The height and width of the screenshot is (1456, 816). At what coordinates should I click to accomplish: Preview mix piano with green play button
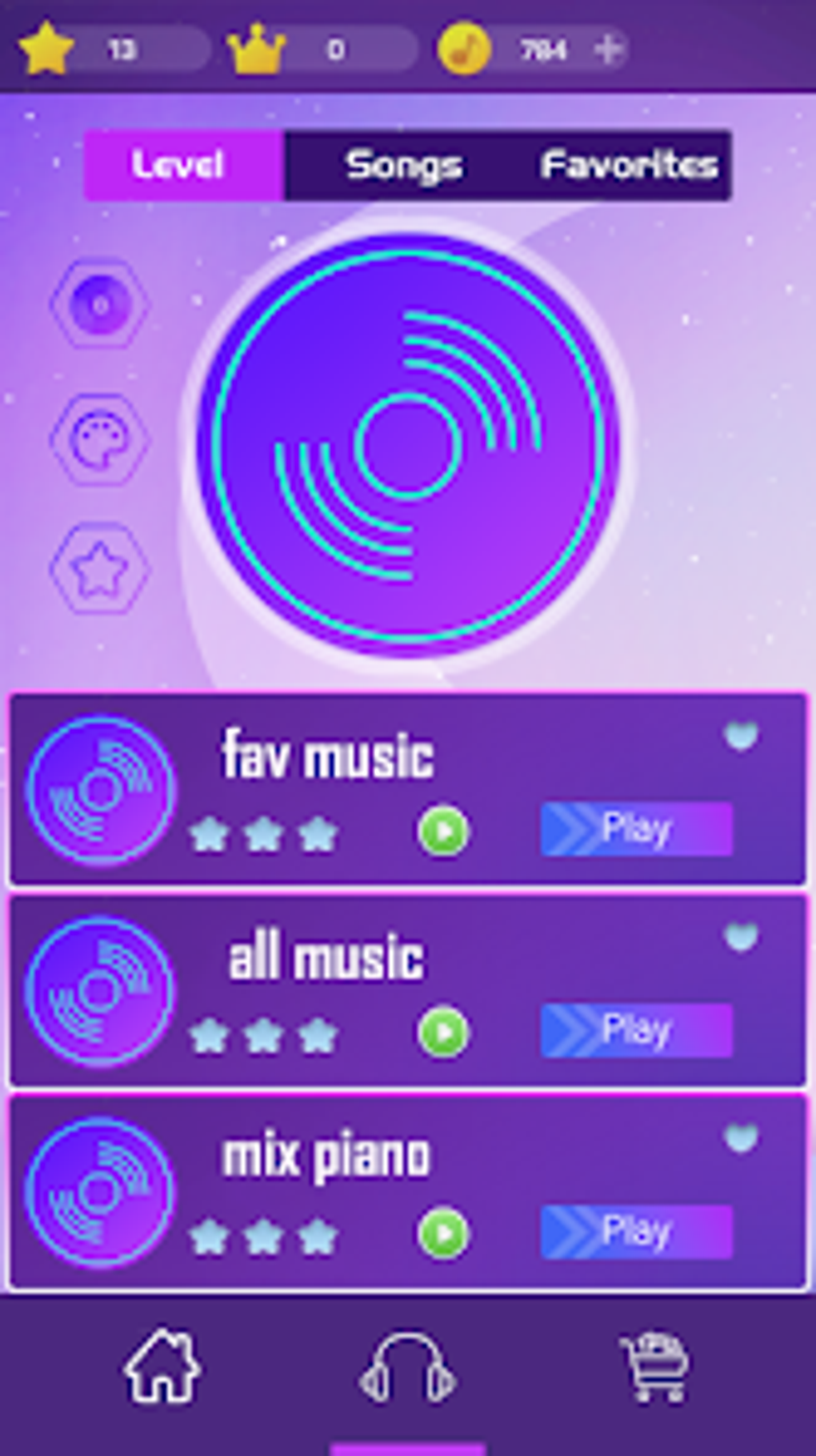tap(442, 1231)
